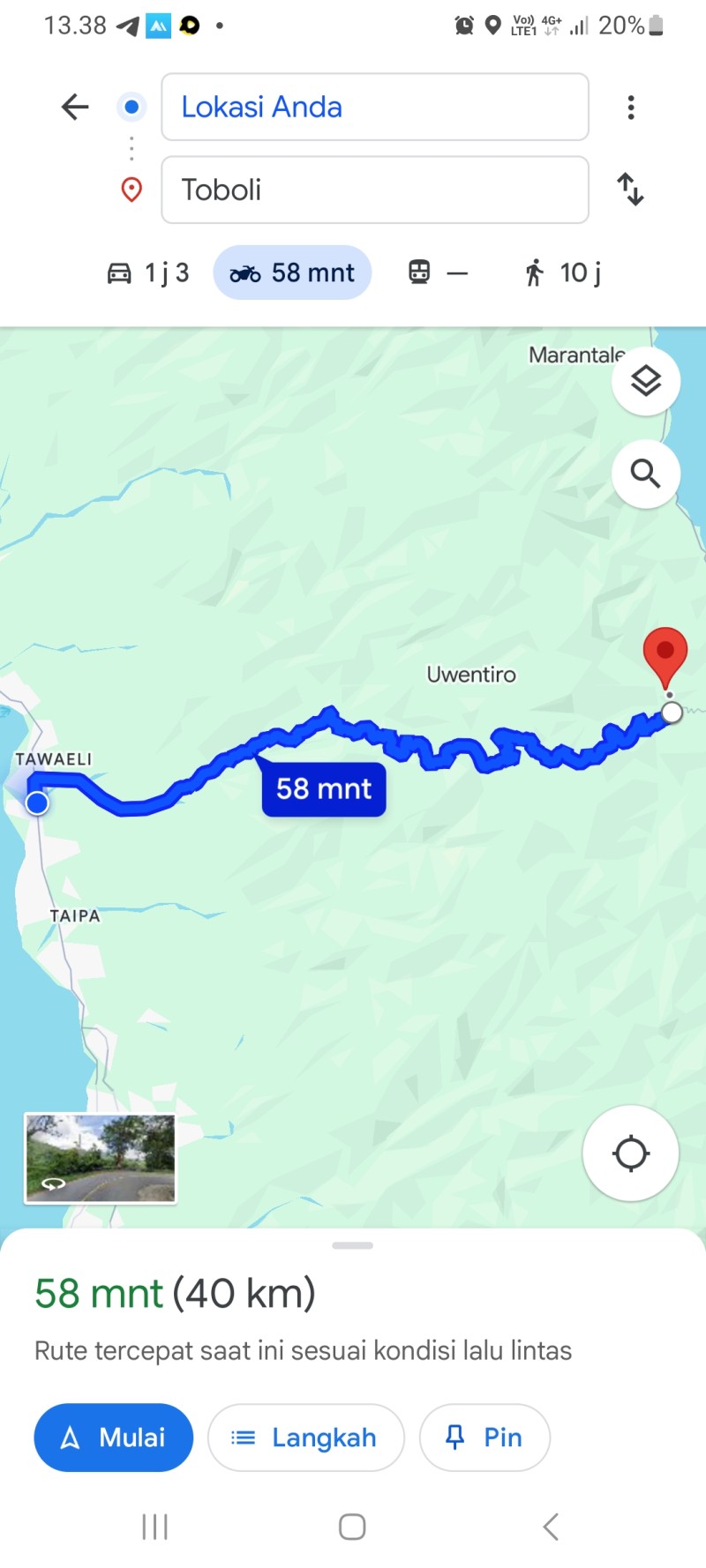
Task: Start navigation with Mulai
Action: coord(114,1437)
